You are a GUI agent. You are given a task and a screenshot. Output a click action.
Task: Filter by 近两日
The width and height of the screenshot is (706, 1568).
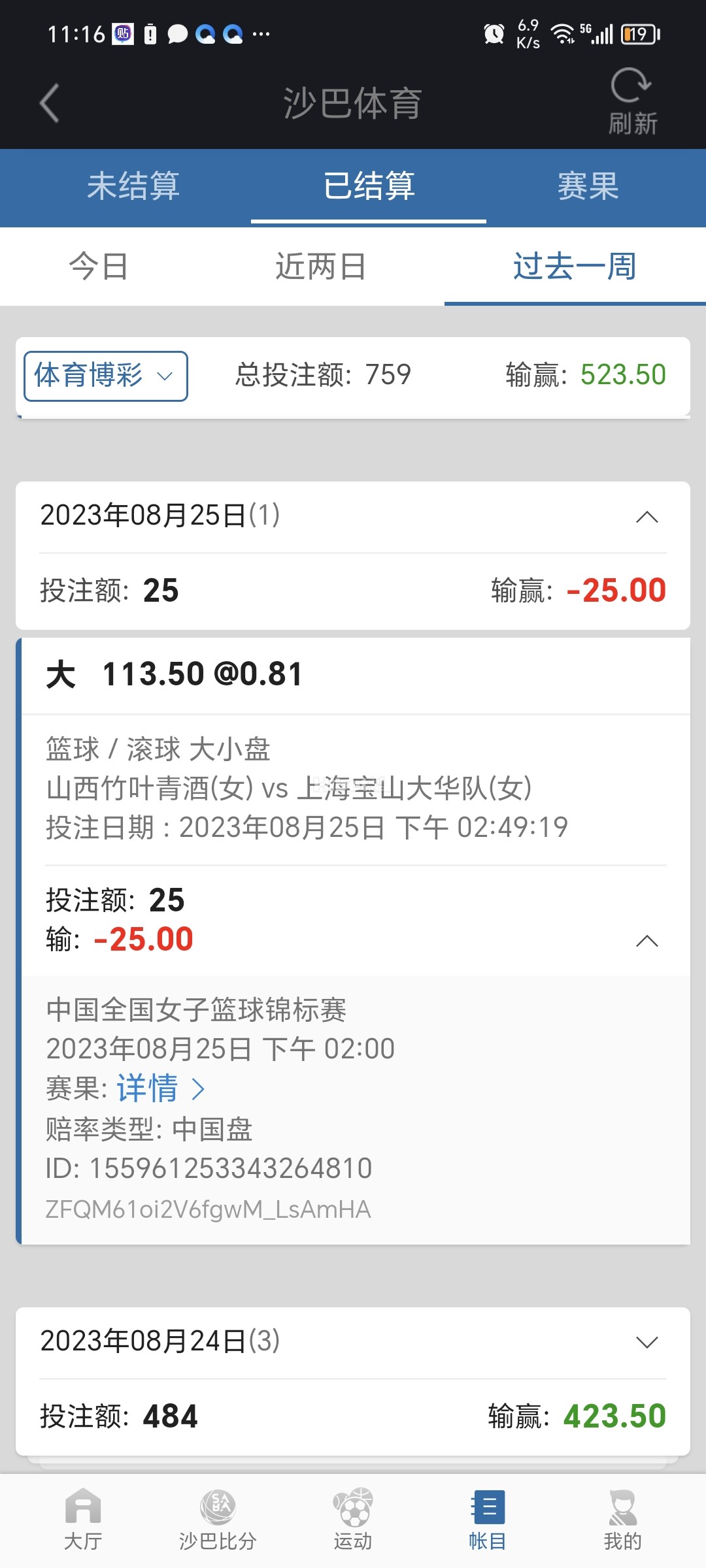(x=320, y=267)
